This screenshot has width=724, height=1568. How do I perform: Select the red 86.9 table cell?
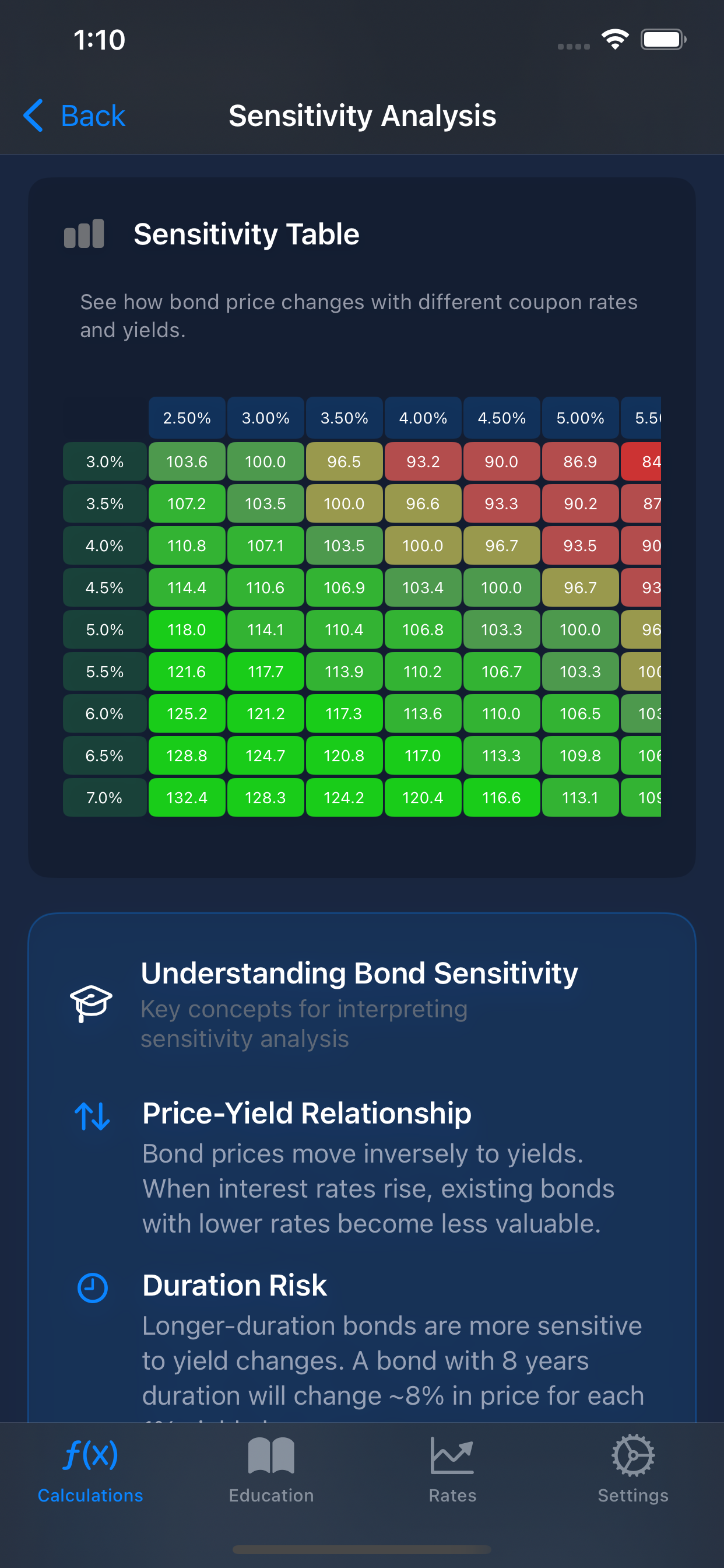point(580,461)
